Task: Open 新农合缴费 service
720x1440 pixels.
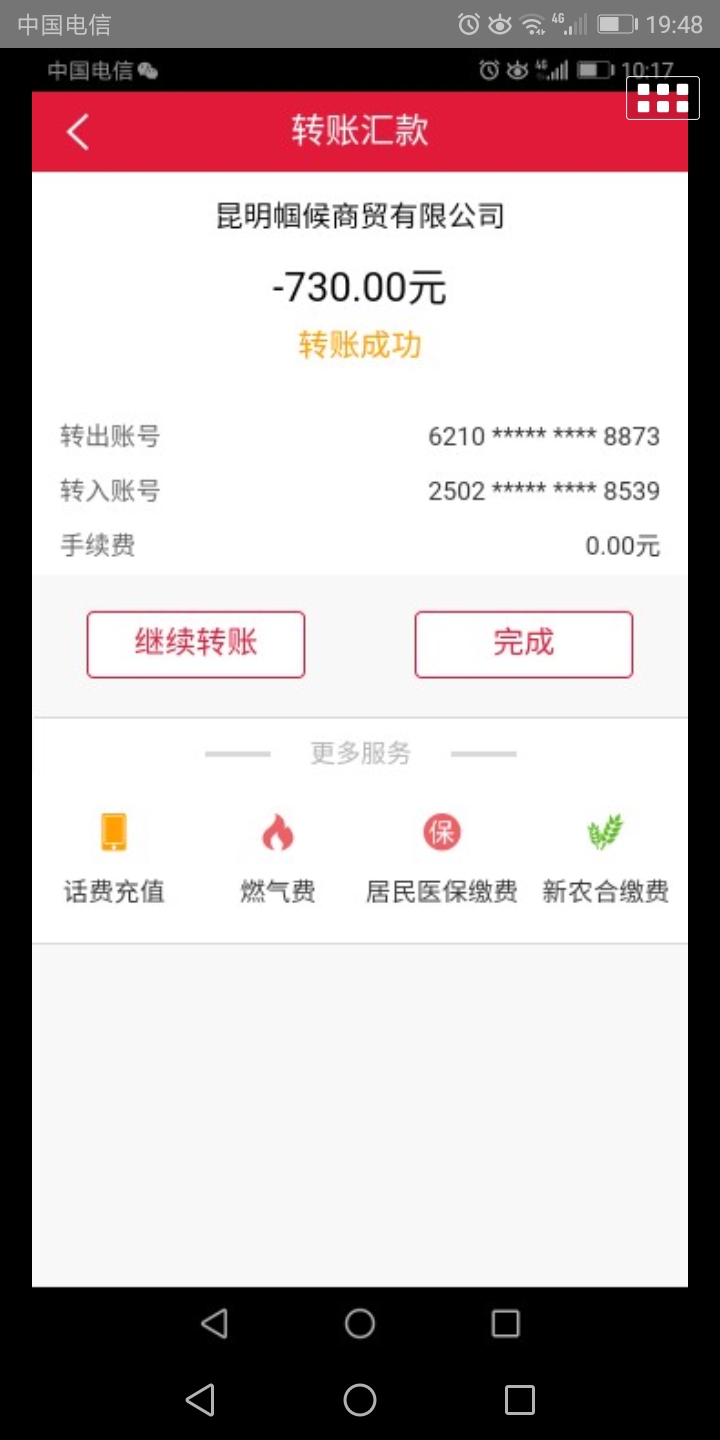Action: [x=605, y=856]
